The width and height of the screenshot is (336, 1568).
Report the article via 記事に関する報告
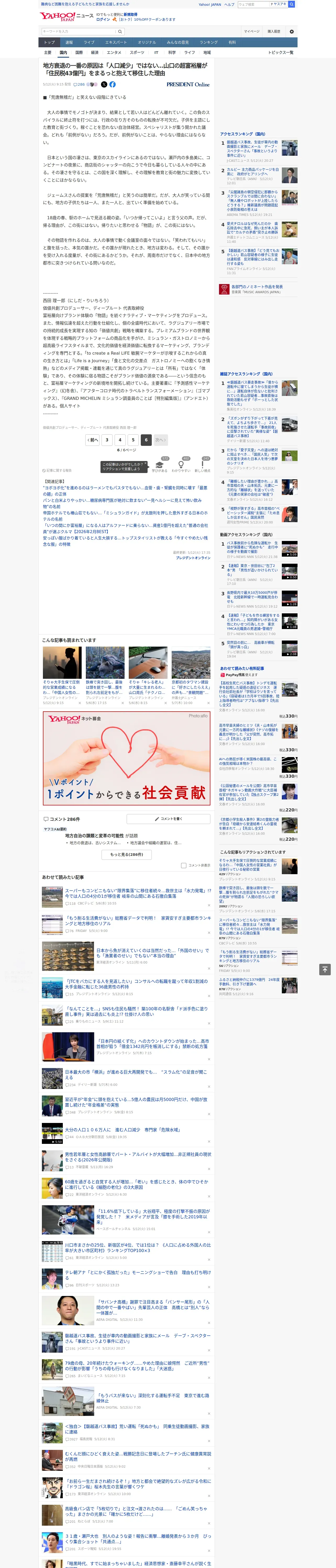[57, 470]
